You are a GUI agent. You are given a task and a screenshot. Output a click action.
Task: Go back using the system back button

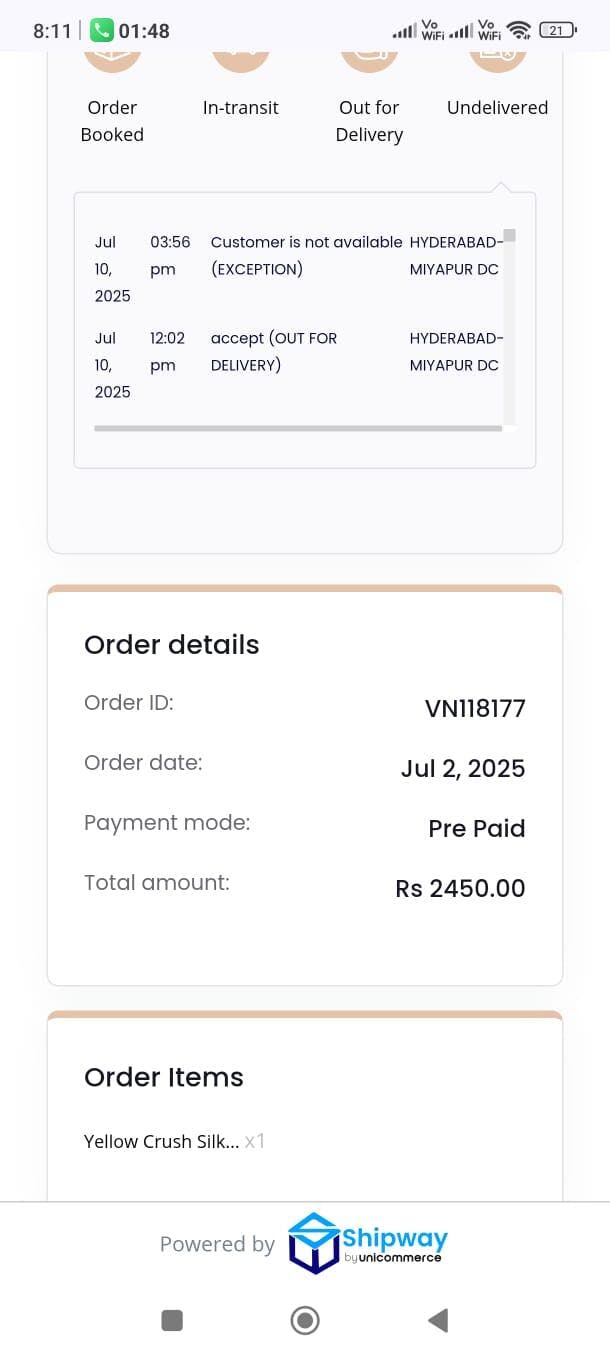[x=437, y=1320]
